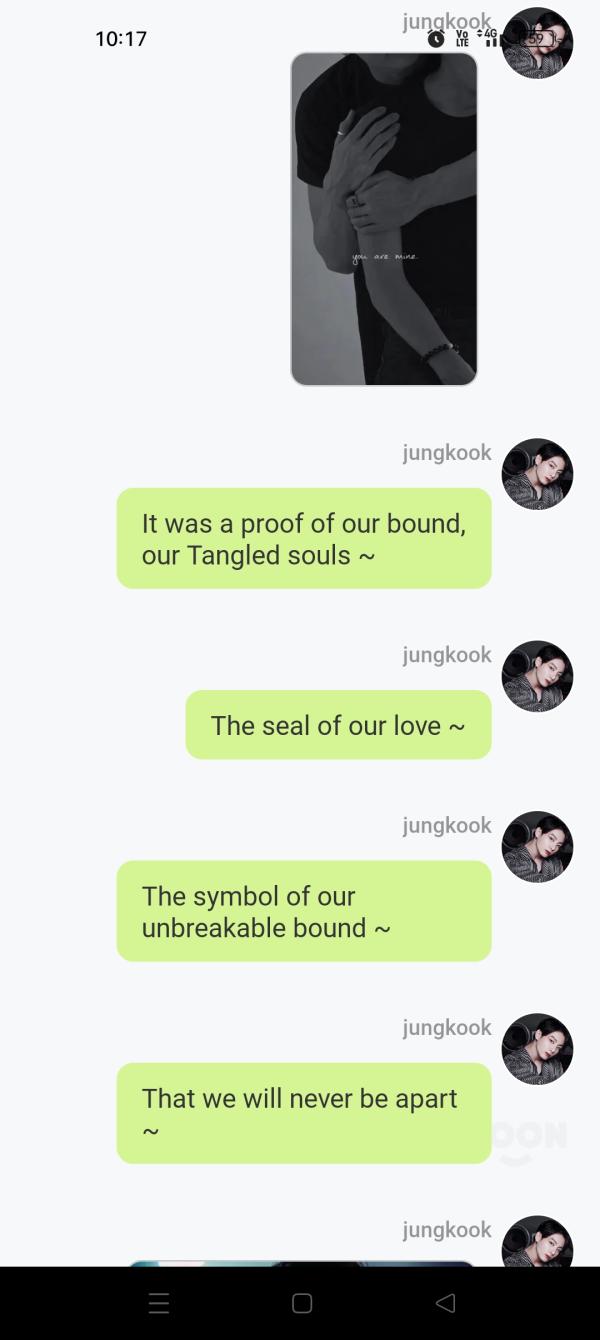Tap the system back button
Viewport: 600px width, 1340px height.
pyautogui.click(x=446, y=1302)
